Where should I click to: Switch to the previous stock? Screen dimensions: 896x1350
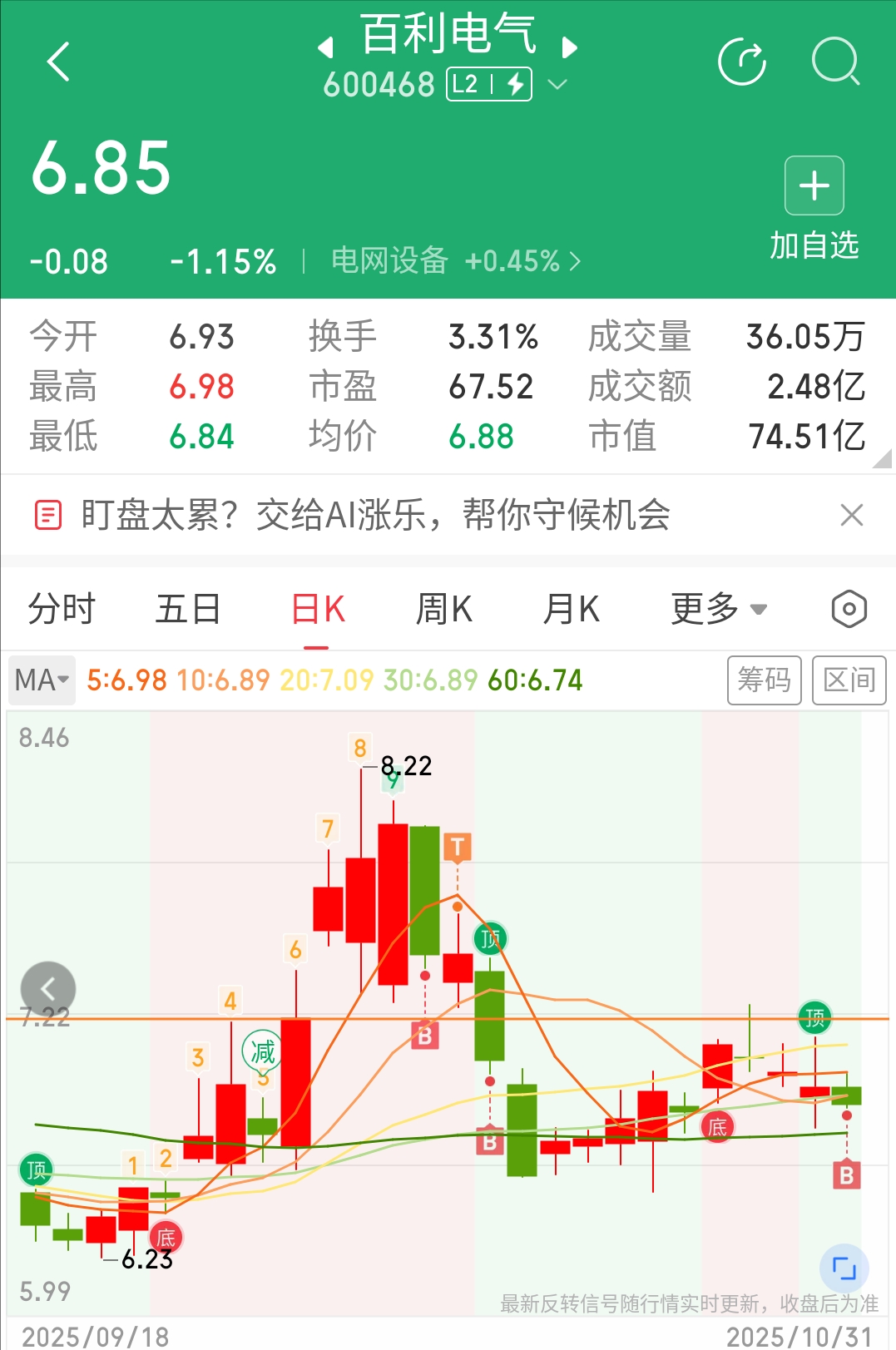(x=326, y=47)
